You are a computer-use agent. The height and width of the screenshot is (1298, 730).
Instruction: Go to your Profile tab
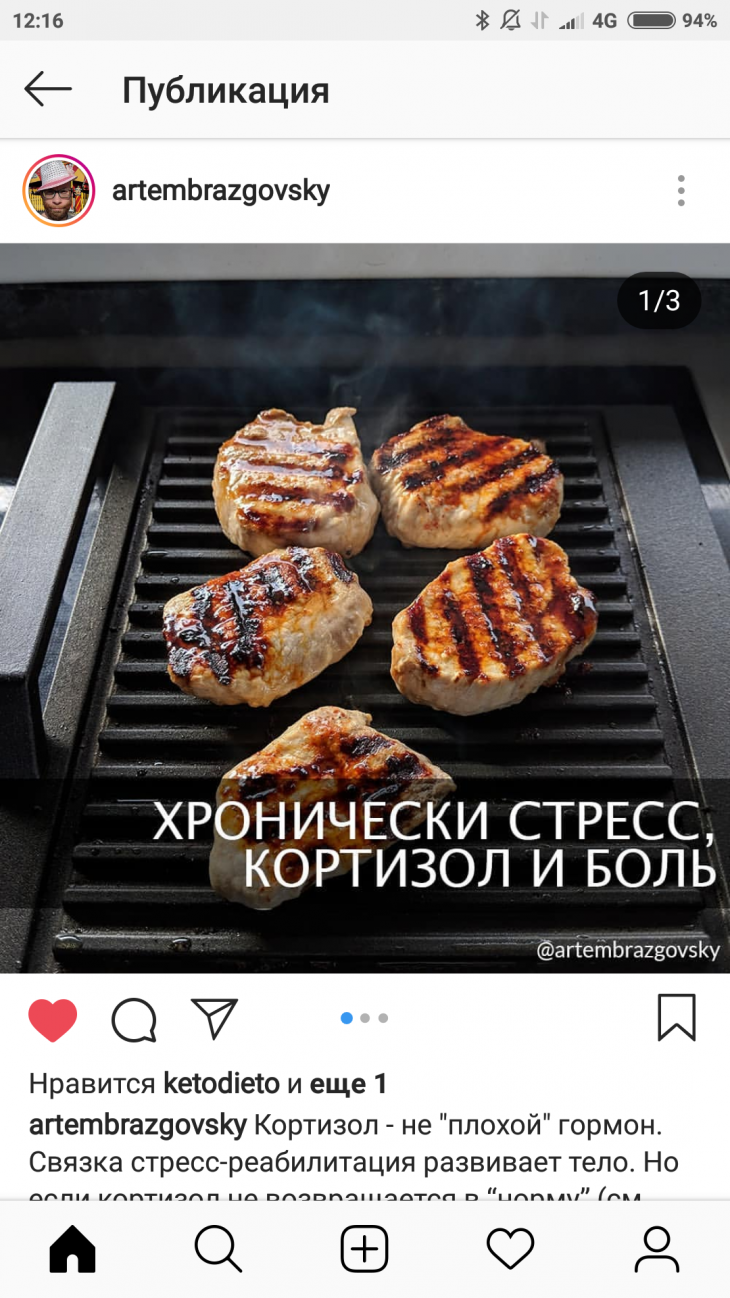coord(656,1249)
